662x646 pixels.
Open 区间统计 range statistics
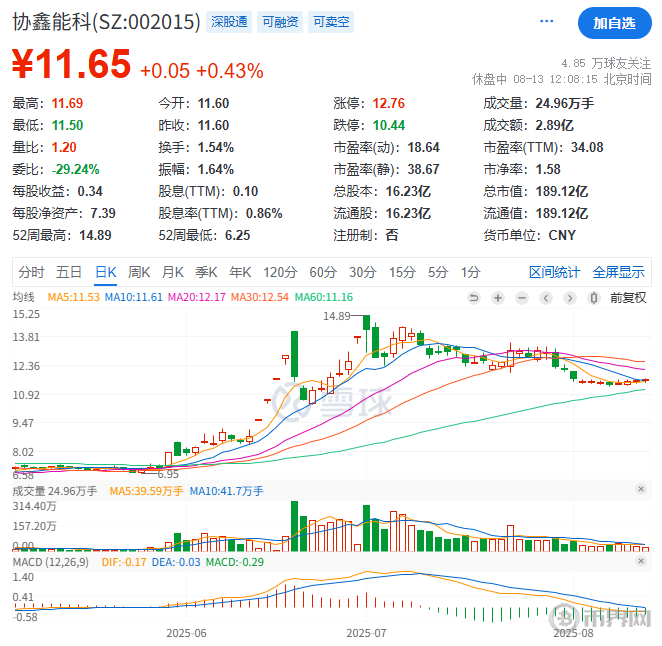pos(554,271)
